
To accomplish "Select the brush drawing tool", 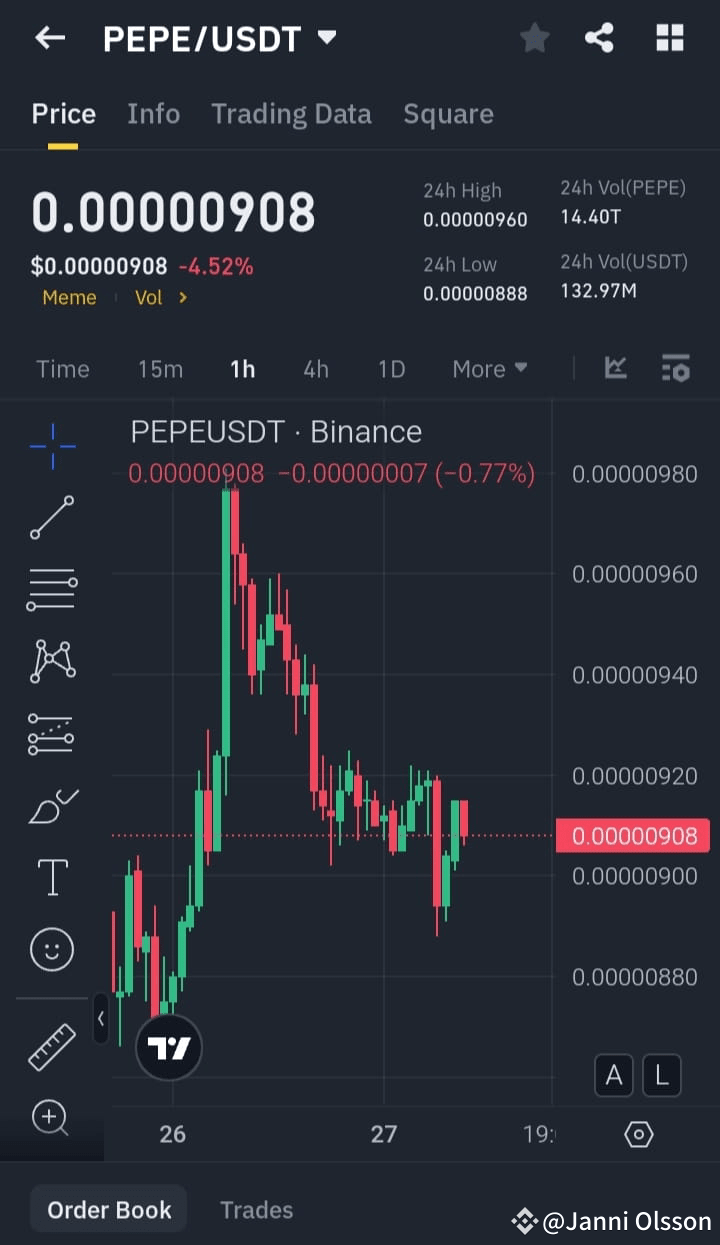I will point(51,805).
